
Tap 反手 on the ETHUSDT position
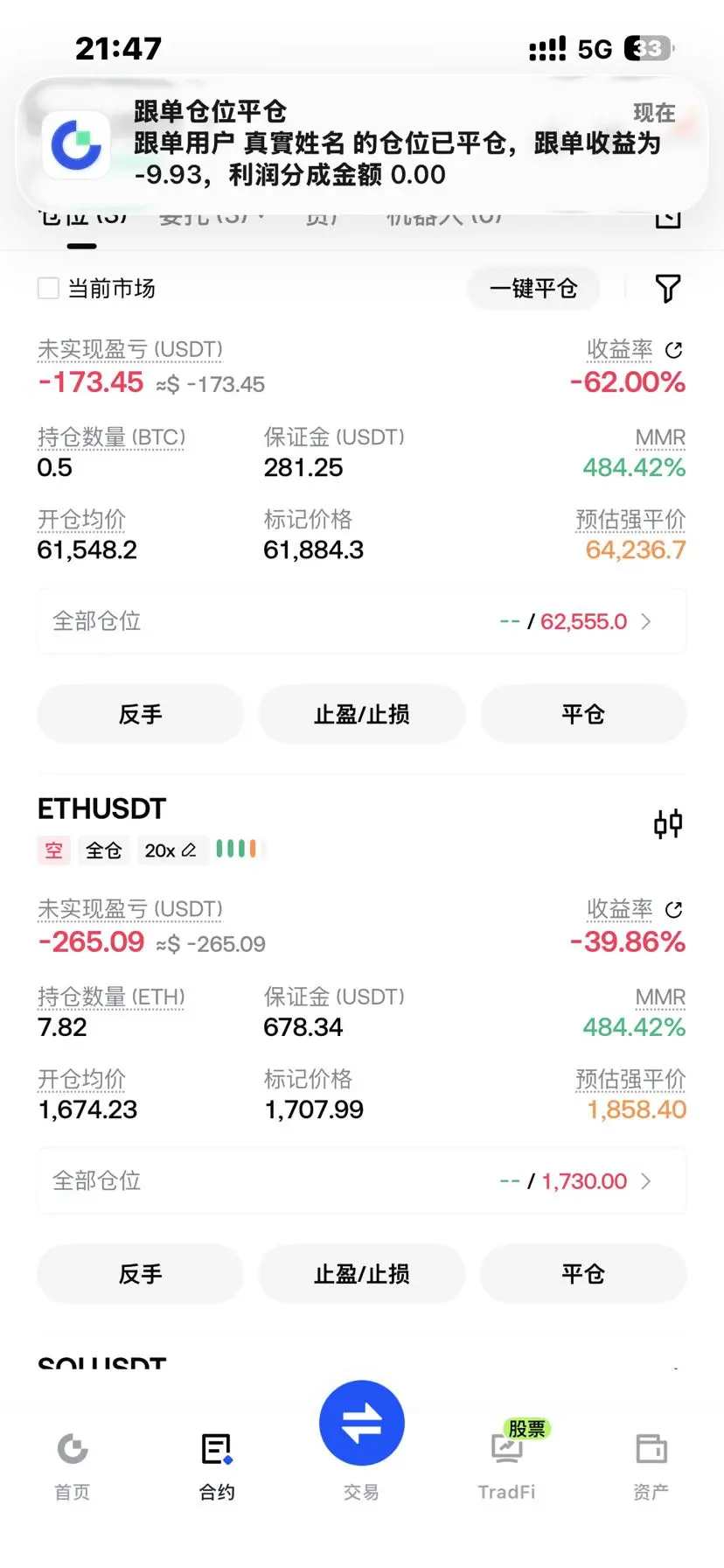tap(140, 1274)
